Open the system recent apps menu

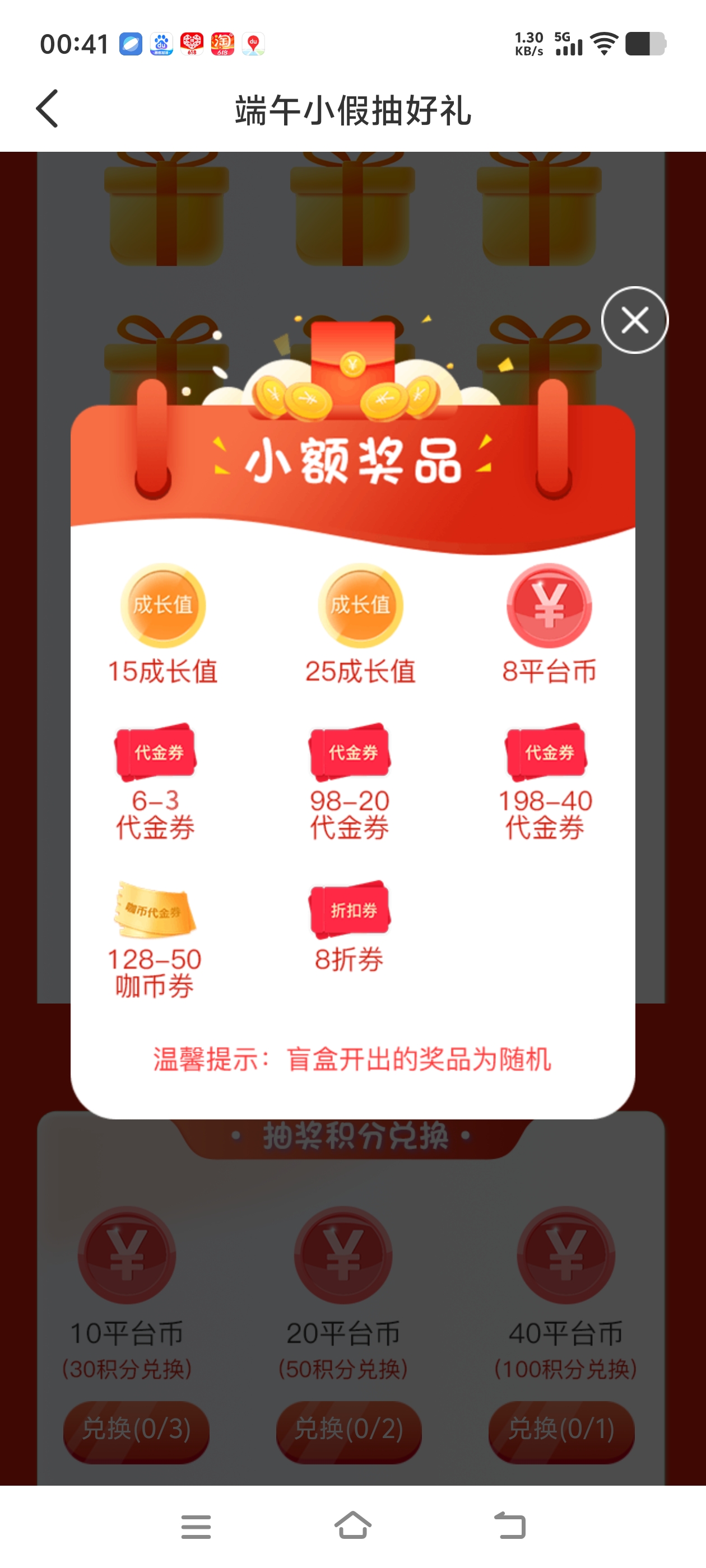[196, 1527]
